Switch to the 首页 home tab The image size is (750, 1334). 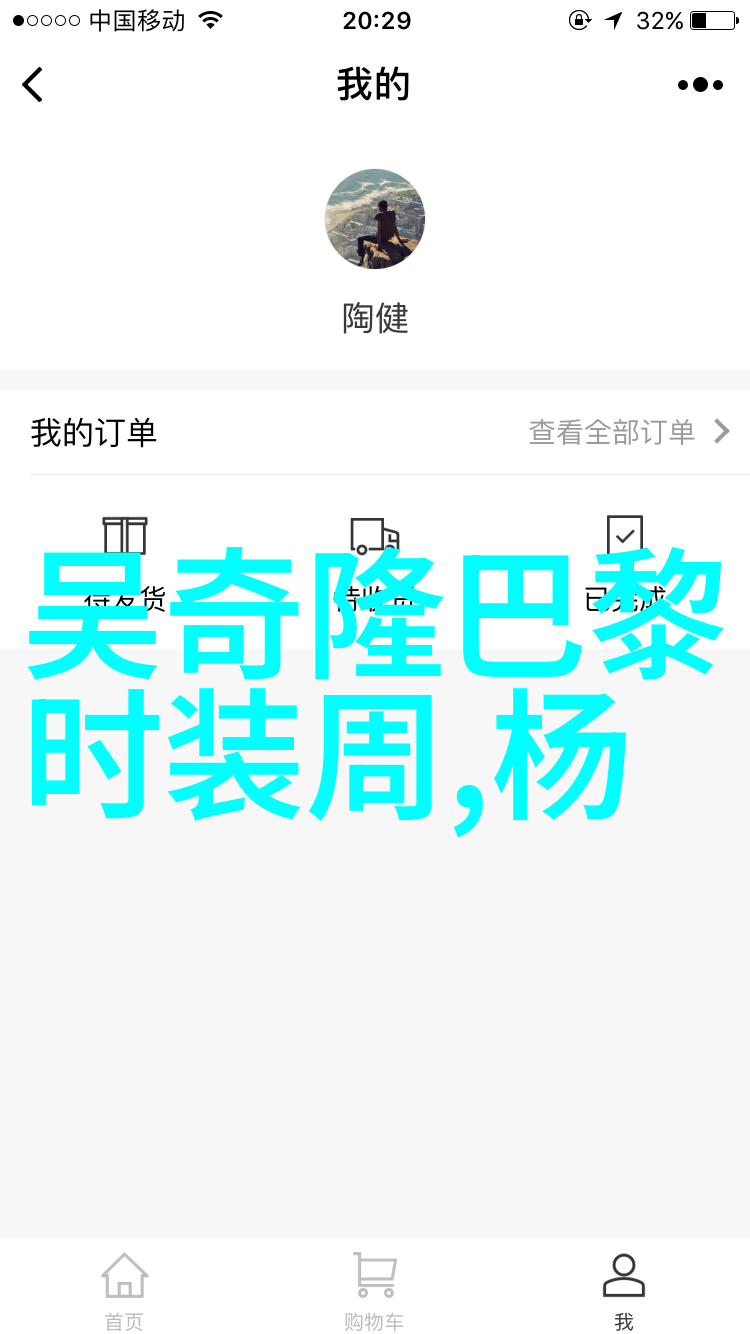click(x=125, y=1290)
